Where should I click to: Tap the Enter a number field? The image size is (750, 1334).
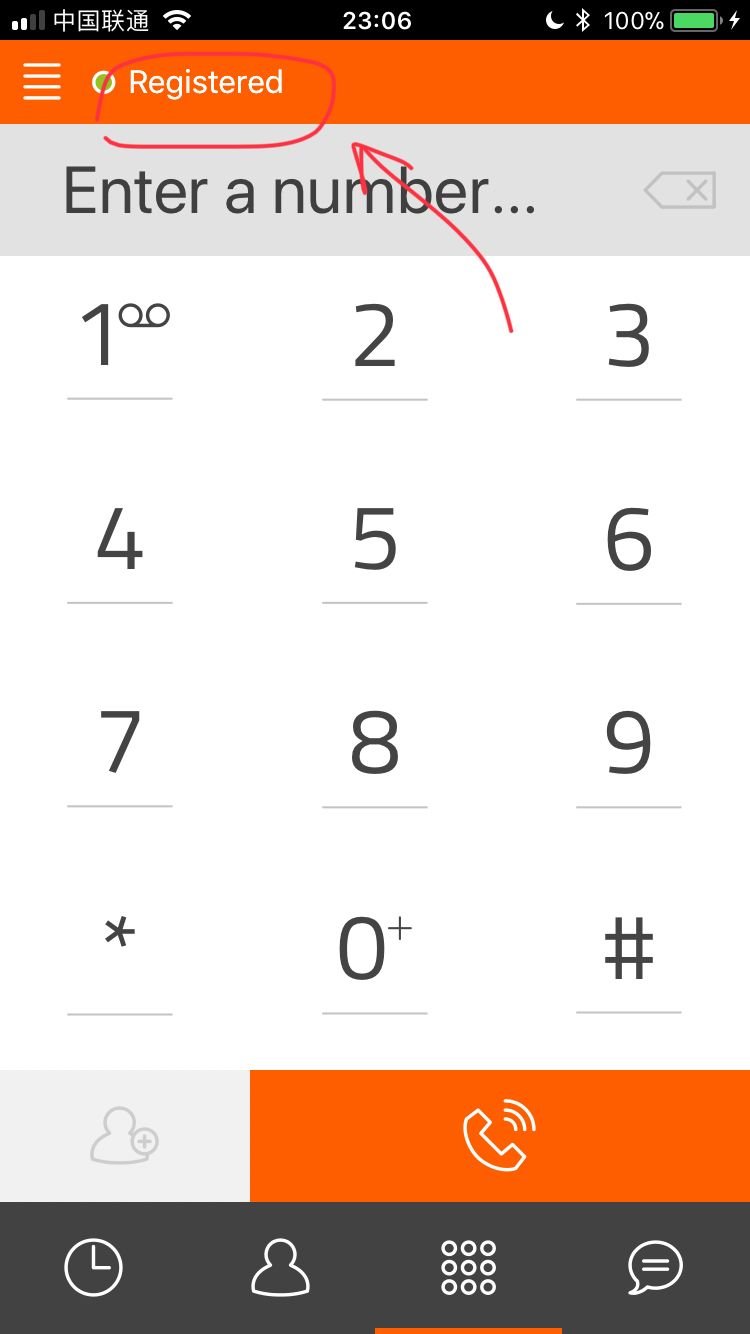300,190
